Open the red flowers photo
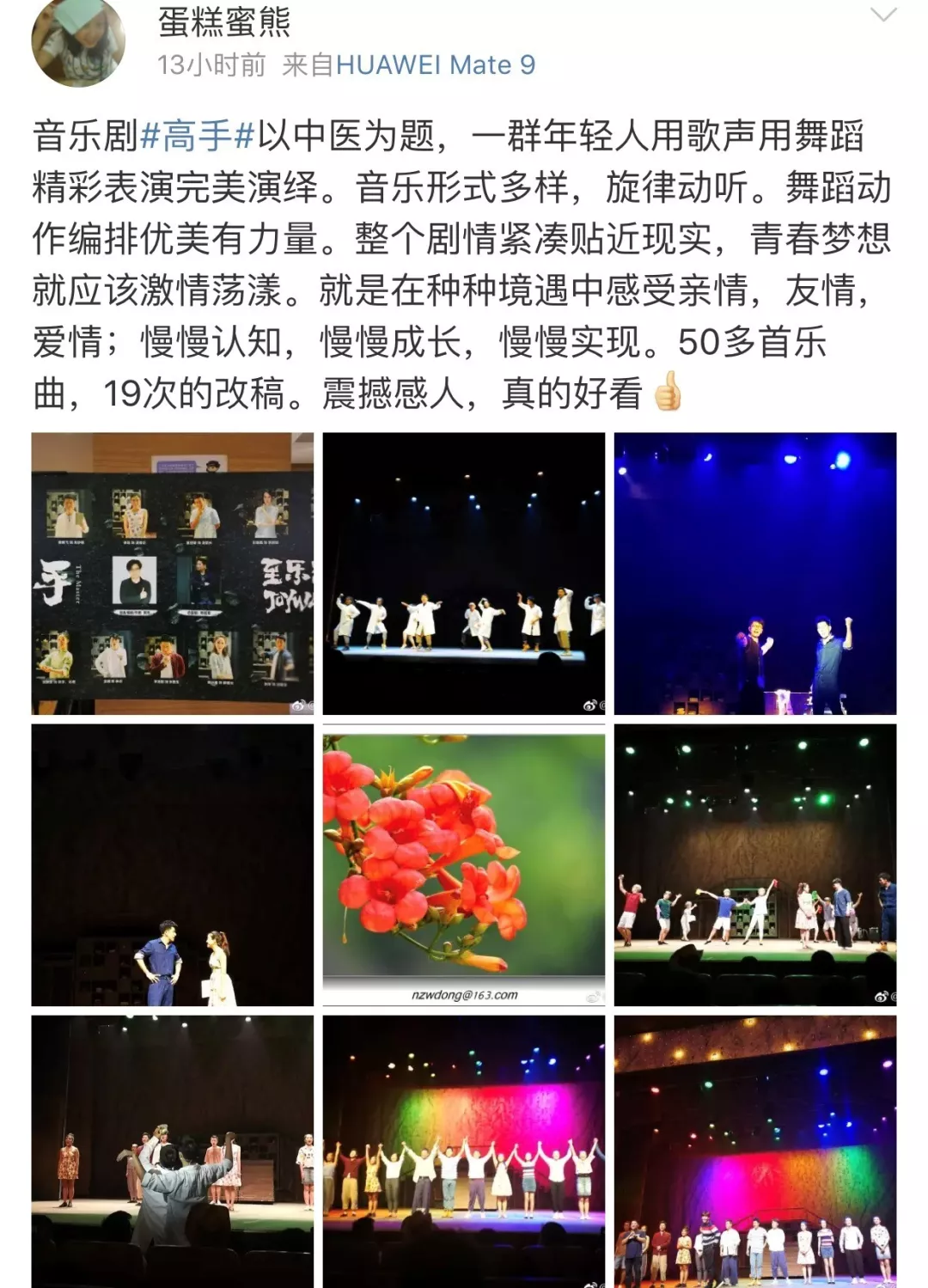928x1288 pixels. point(463,864)
